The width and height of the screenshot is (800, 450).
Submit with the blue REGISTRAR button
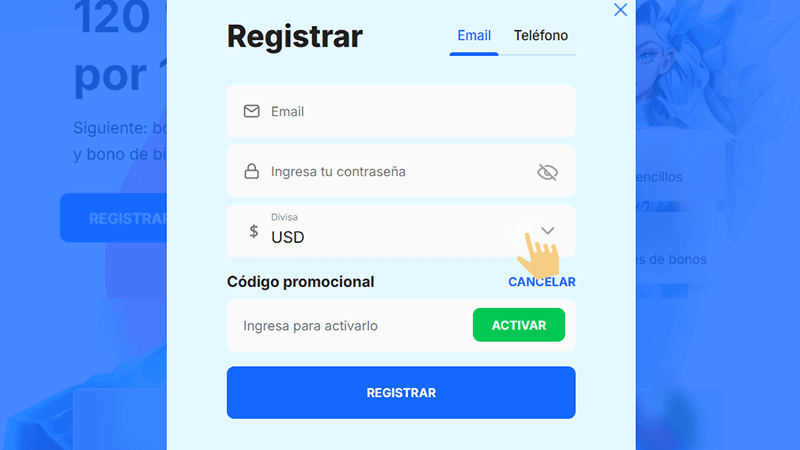point(401,393)
